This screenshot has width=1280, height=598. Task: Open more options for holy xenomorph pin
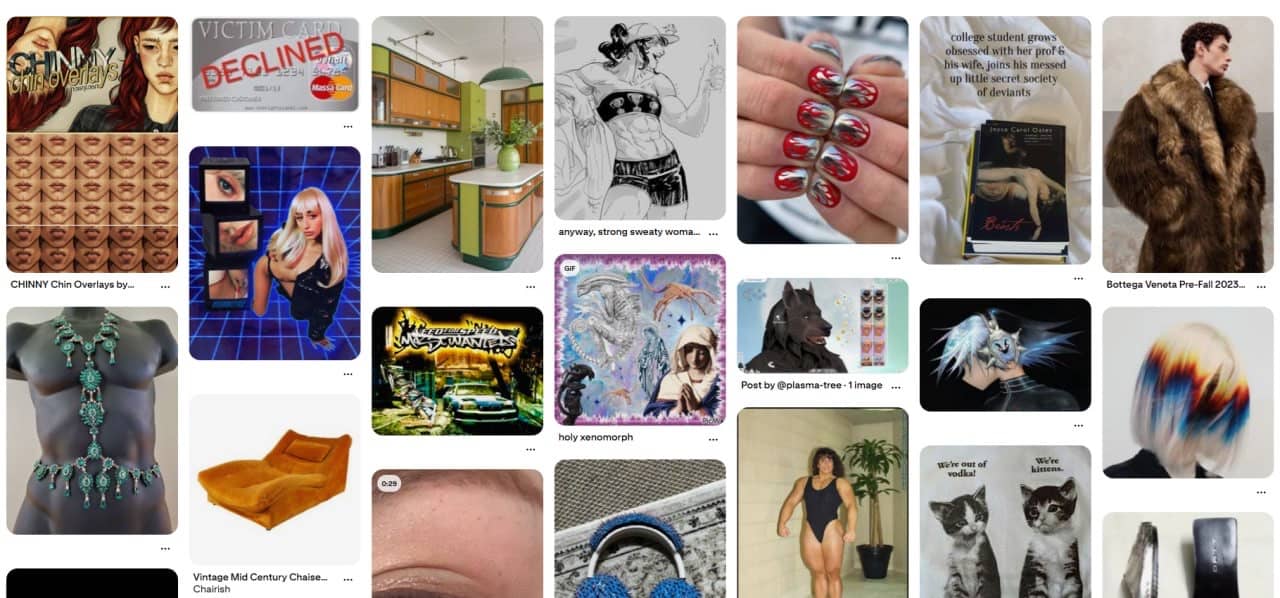click(713, 439)
